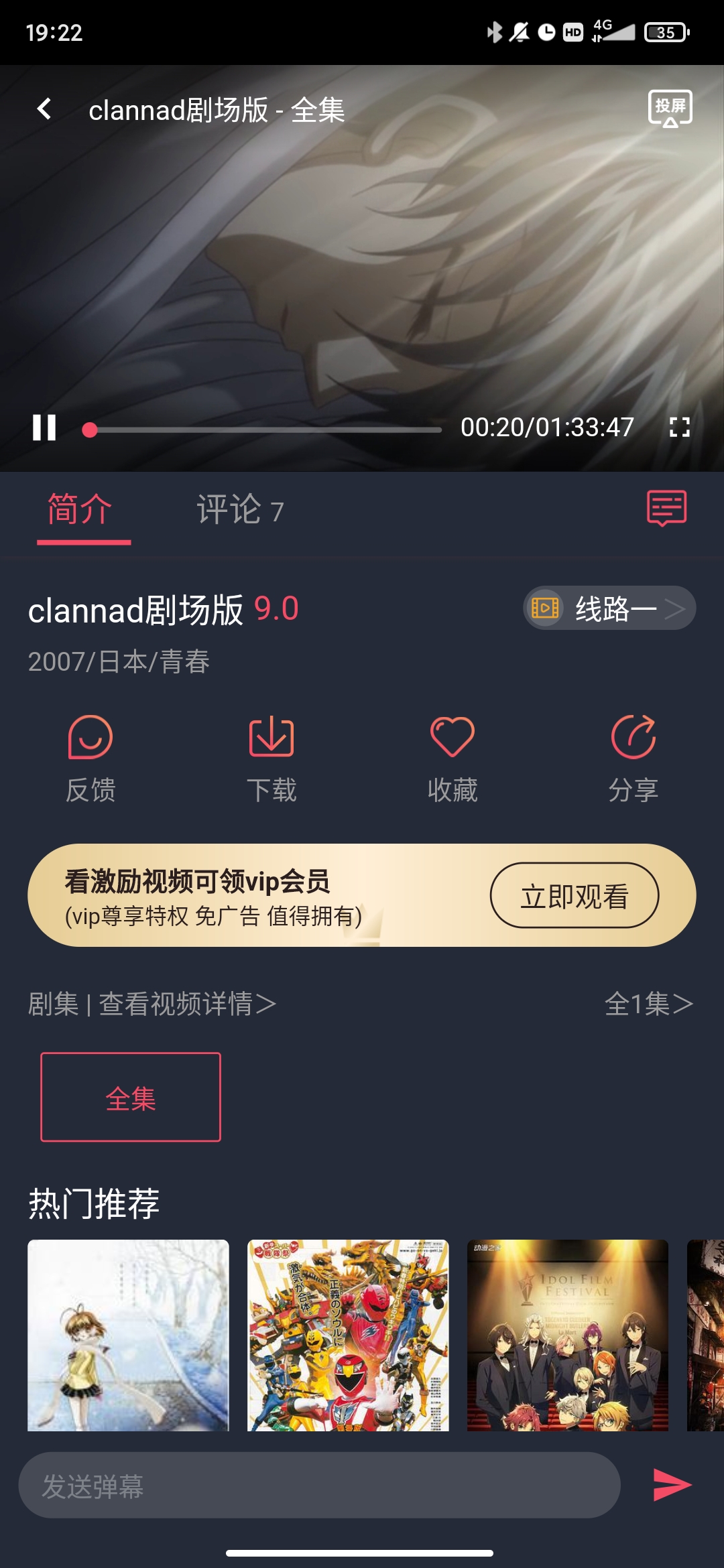Expand 全1集 episode list
This screenshot has height=1568, width=724.
[647, 1004]
